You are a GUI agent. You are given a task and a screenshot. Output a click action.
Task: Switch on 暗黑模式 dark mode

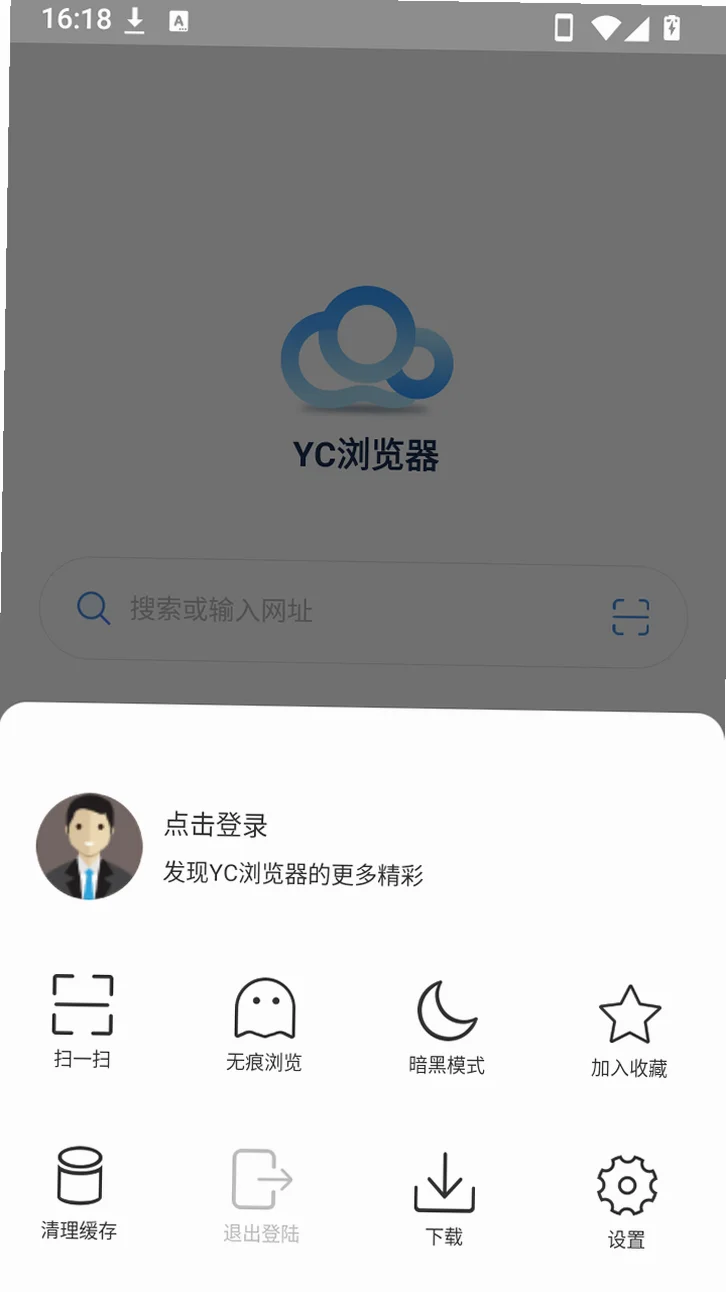tap(447, 1028)
